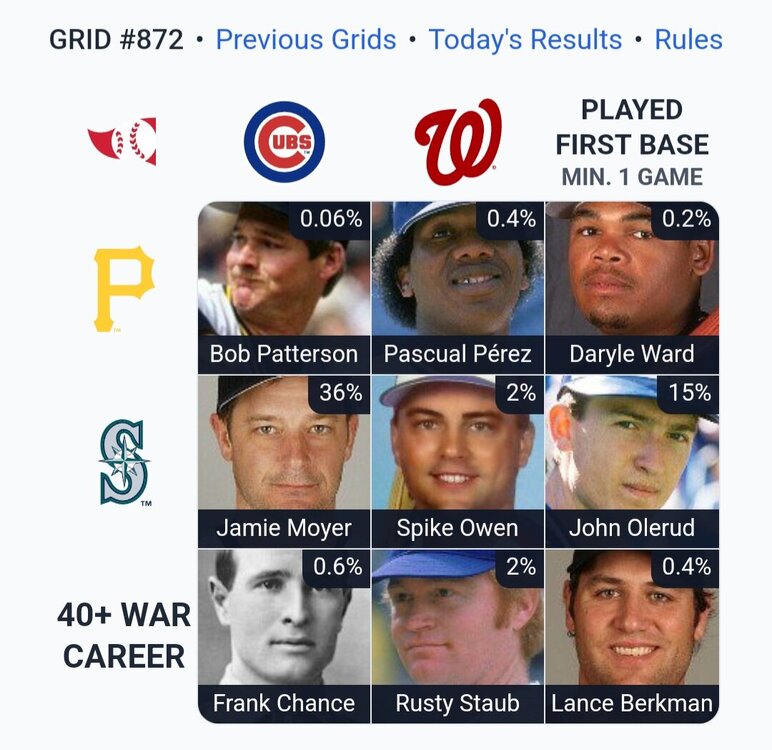Tap the Daryle Ward tile
The width and height of the screenshot is (772, 750).
click(632, 288)
